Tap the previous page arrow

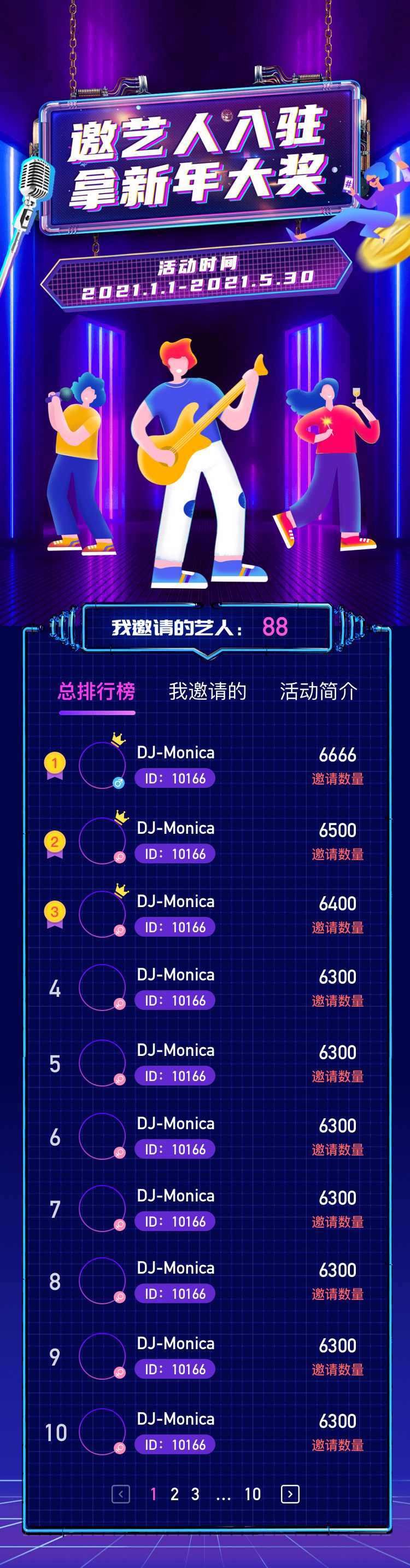click(121, 1494)
